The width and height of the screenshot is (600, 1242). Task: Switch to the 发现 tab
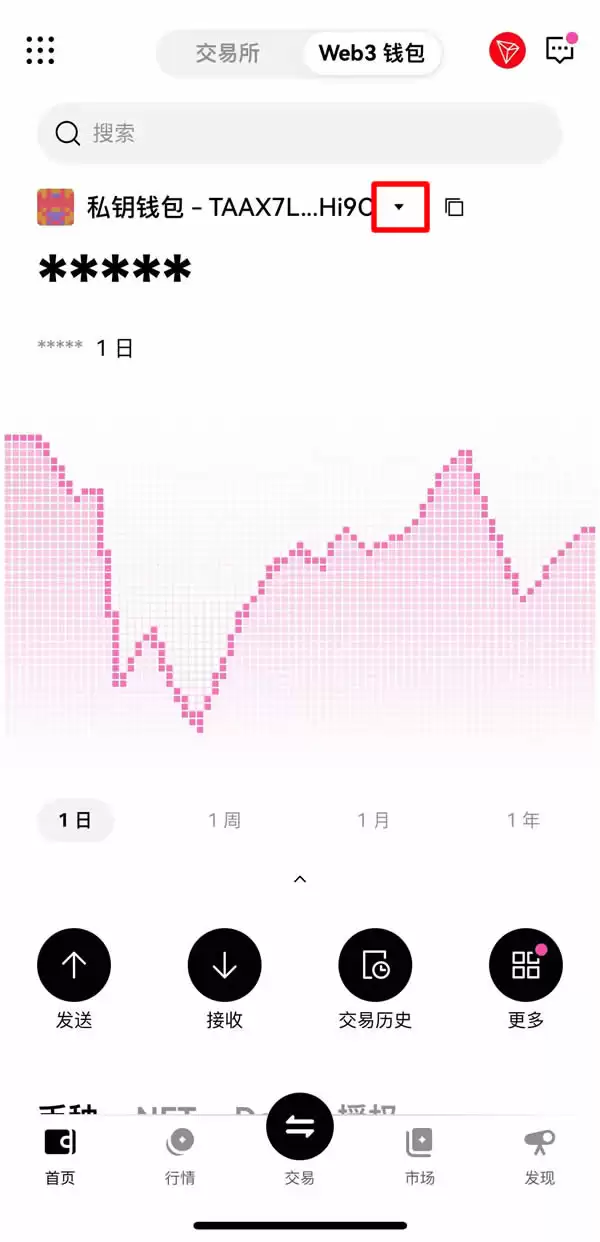(x=539, y=1155)
